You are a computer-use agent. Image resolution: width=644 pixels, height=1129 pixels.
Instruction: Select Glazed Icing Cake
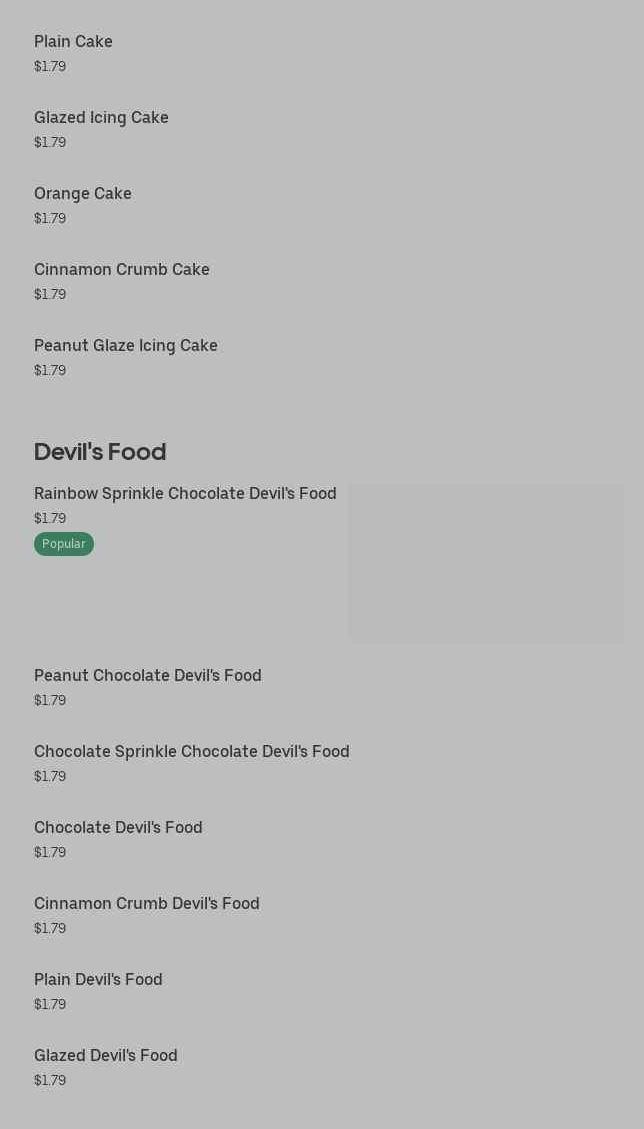point(101,118)
